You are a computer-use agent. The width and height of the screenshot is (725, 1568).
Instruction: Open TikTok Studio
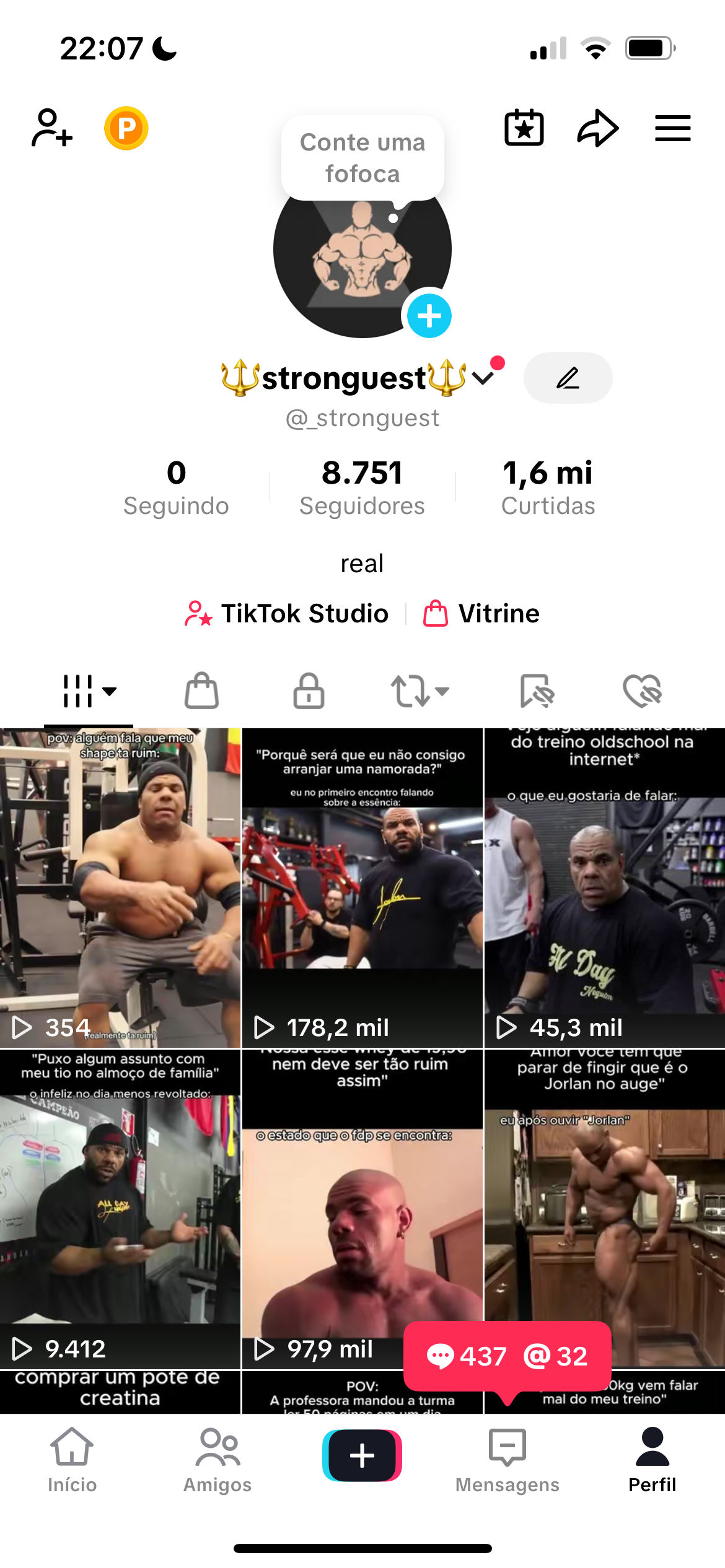point(287,614)
